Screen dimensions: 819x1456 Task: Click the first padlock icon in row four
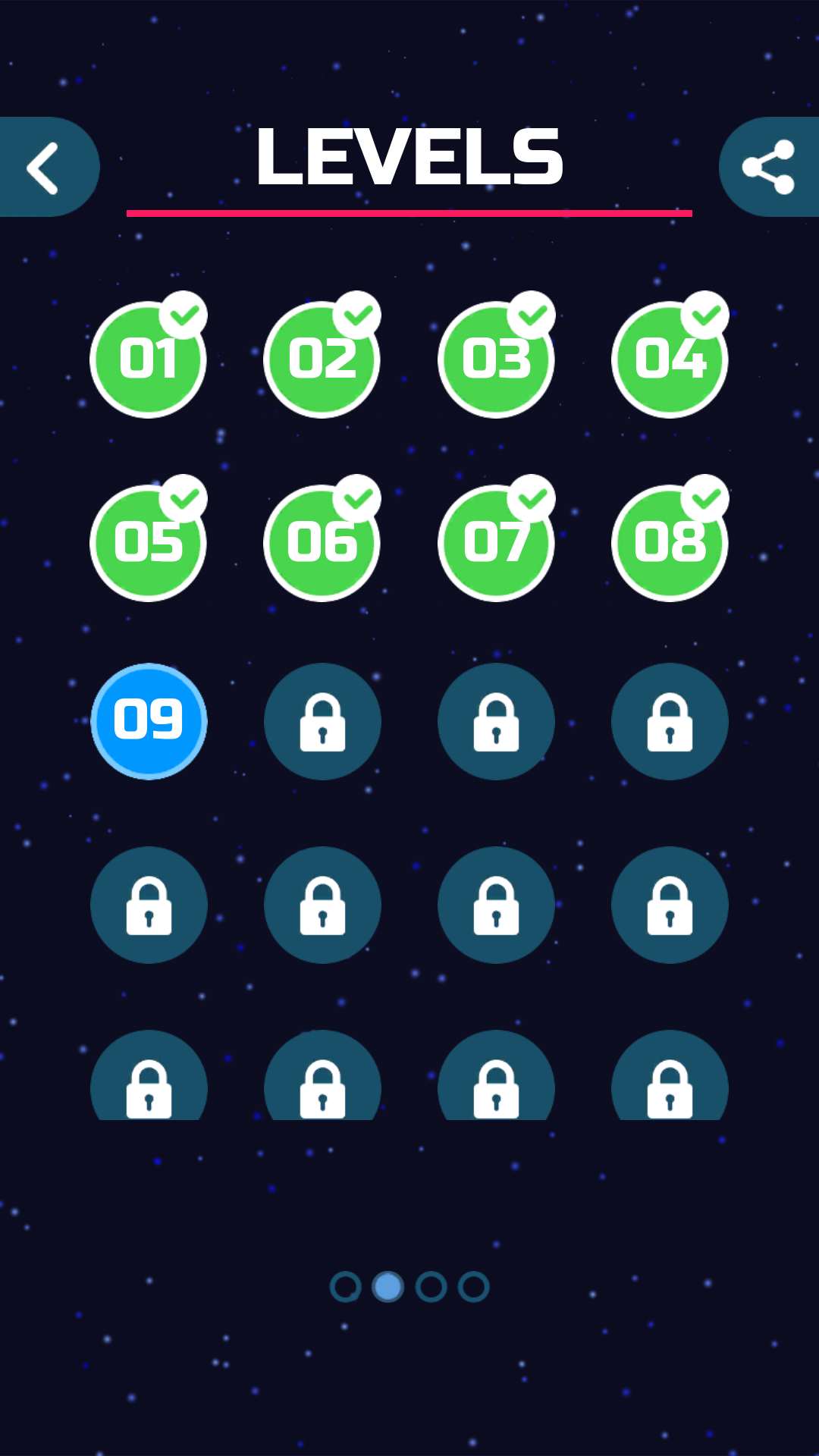click(x=149, y=905)
